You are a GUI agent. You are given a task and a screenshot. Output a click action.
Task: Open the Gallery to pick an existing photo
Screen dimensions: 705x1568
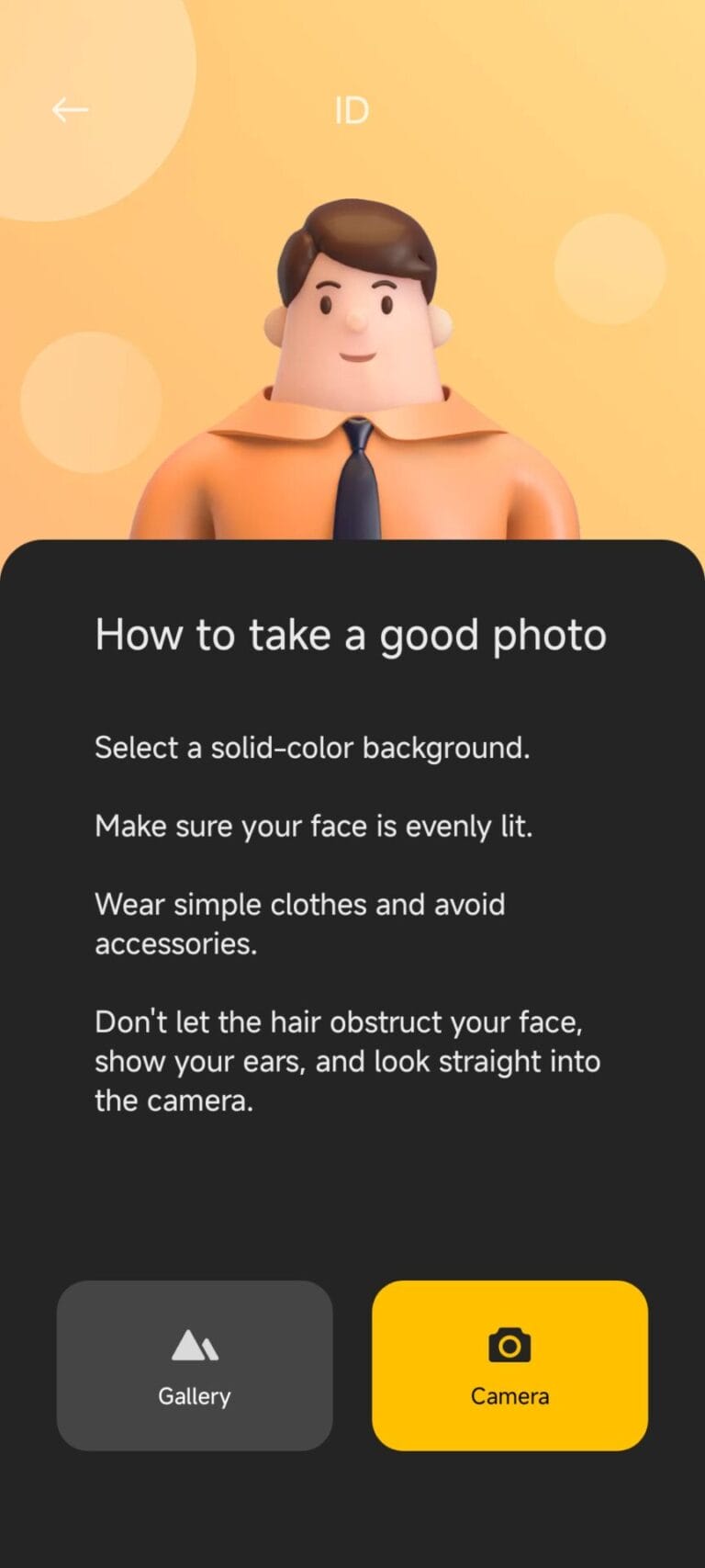point(194,1365)
